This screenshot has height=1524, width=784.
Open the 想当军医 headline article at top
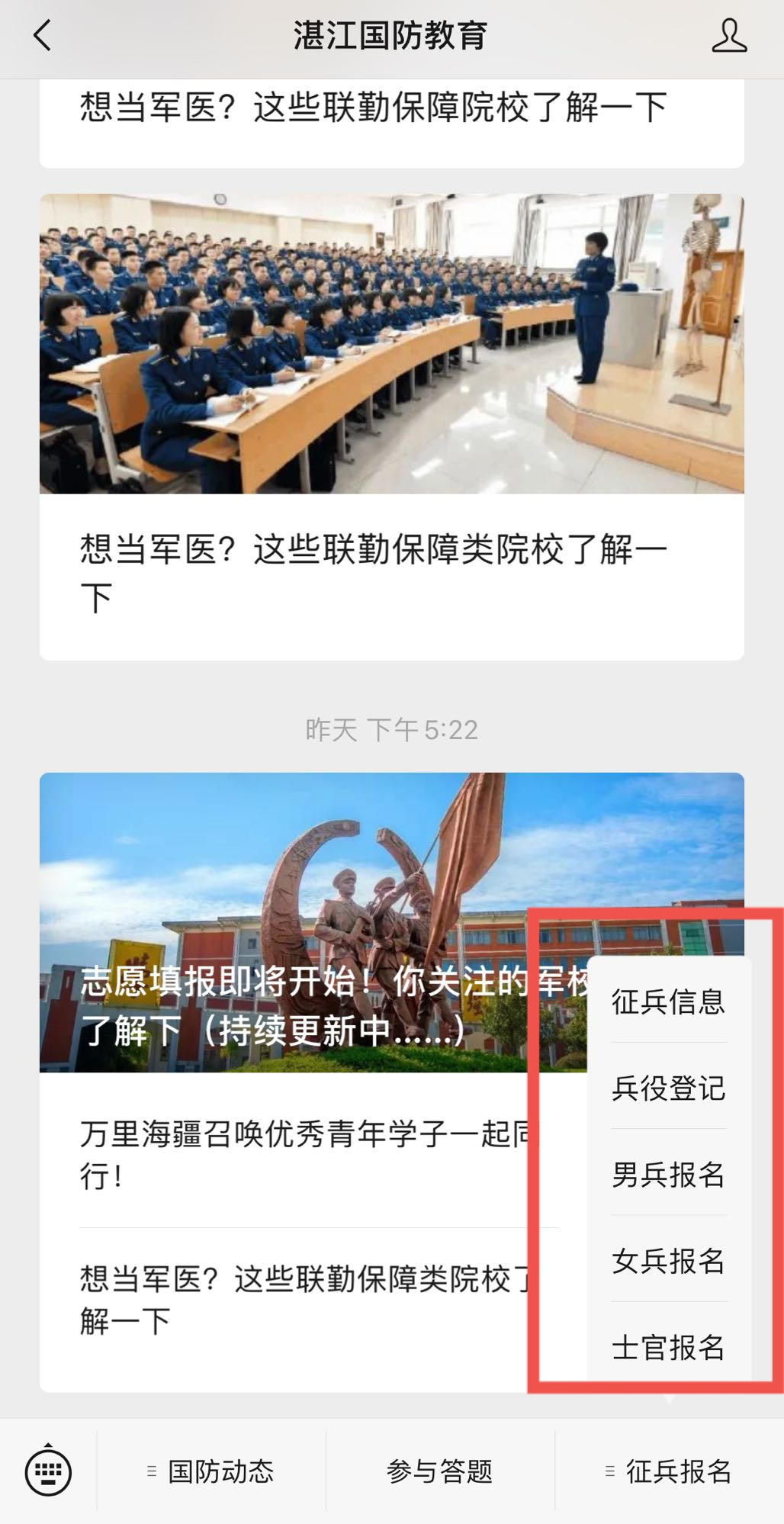pos(373,107)
